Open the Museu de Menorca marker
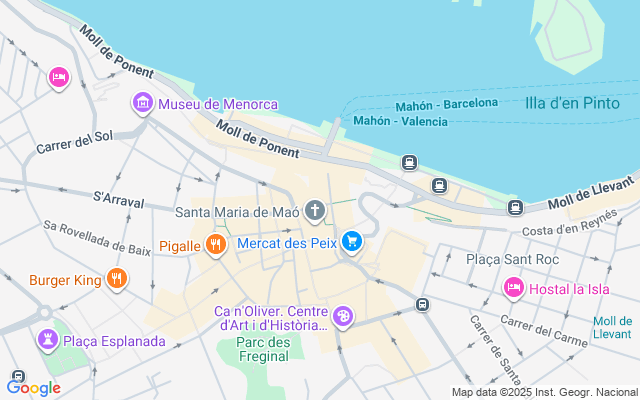This screenshot has height=400, width=640. pyautogui.click(x=143, y=103)
